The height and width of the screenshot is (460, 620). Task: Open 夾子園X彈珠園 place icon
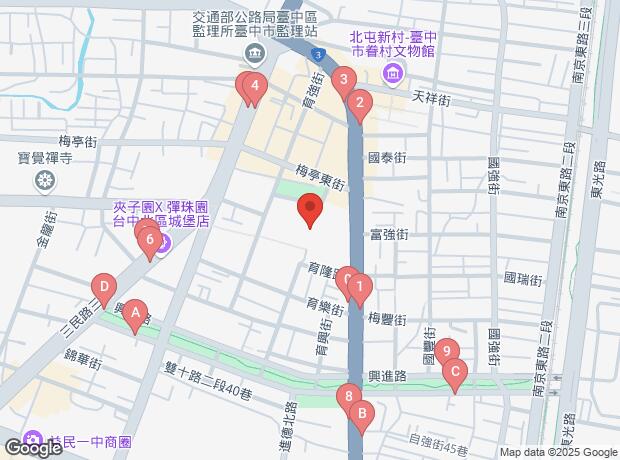tap(164, 241)
